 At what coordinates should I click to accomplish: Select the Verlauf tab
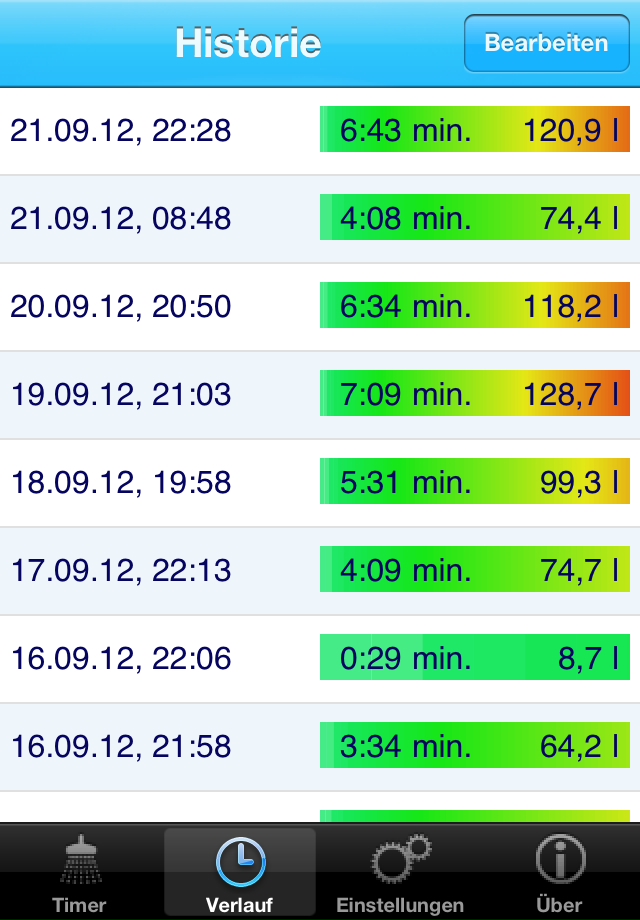[x=240, y=872]
